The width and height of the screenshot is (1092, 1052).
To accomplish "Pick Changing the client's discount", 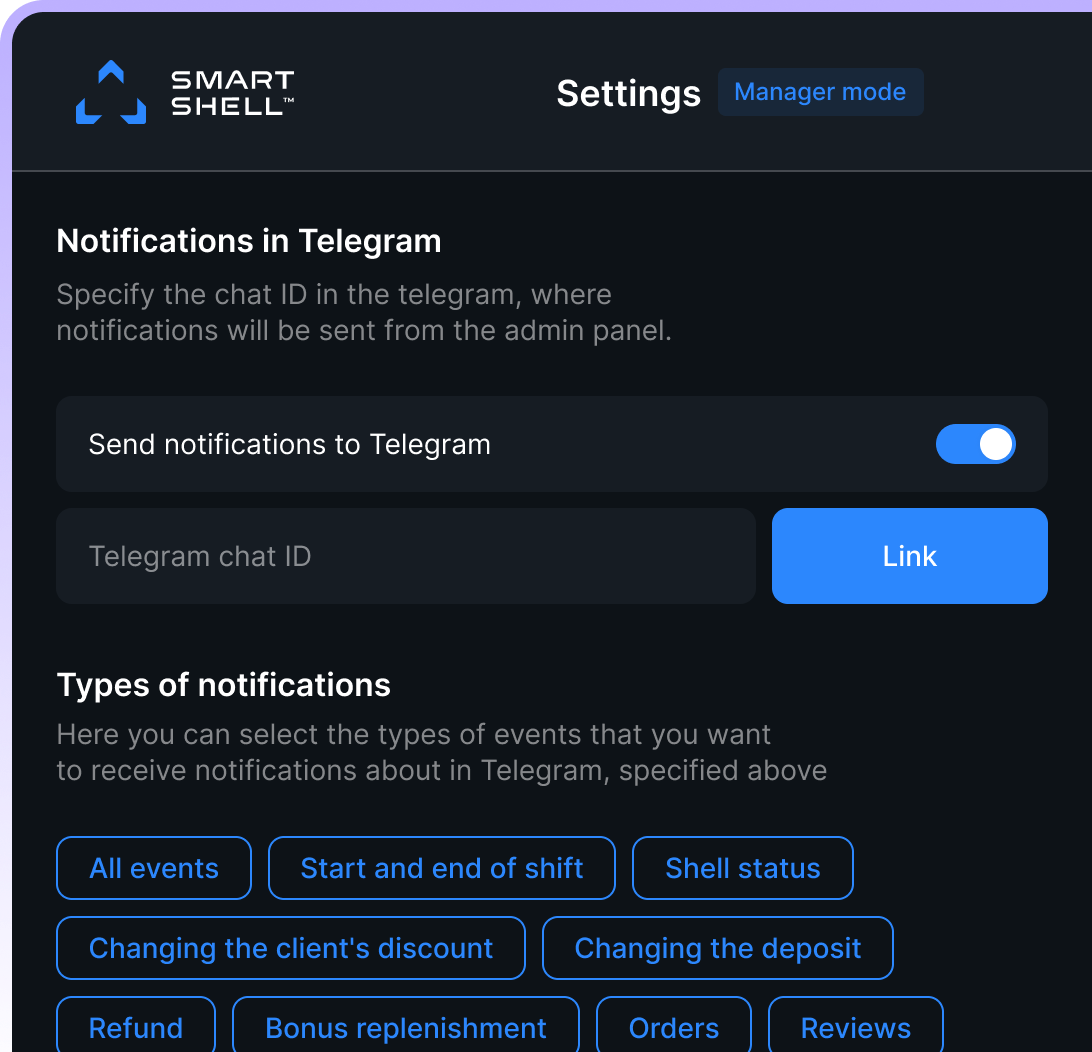I will tap(290, 948).
